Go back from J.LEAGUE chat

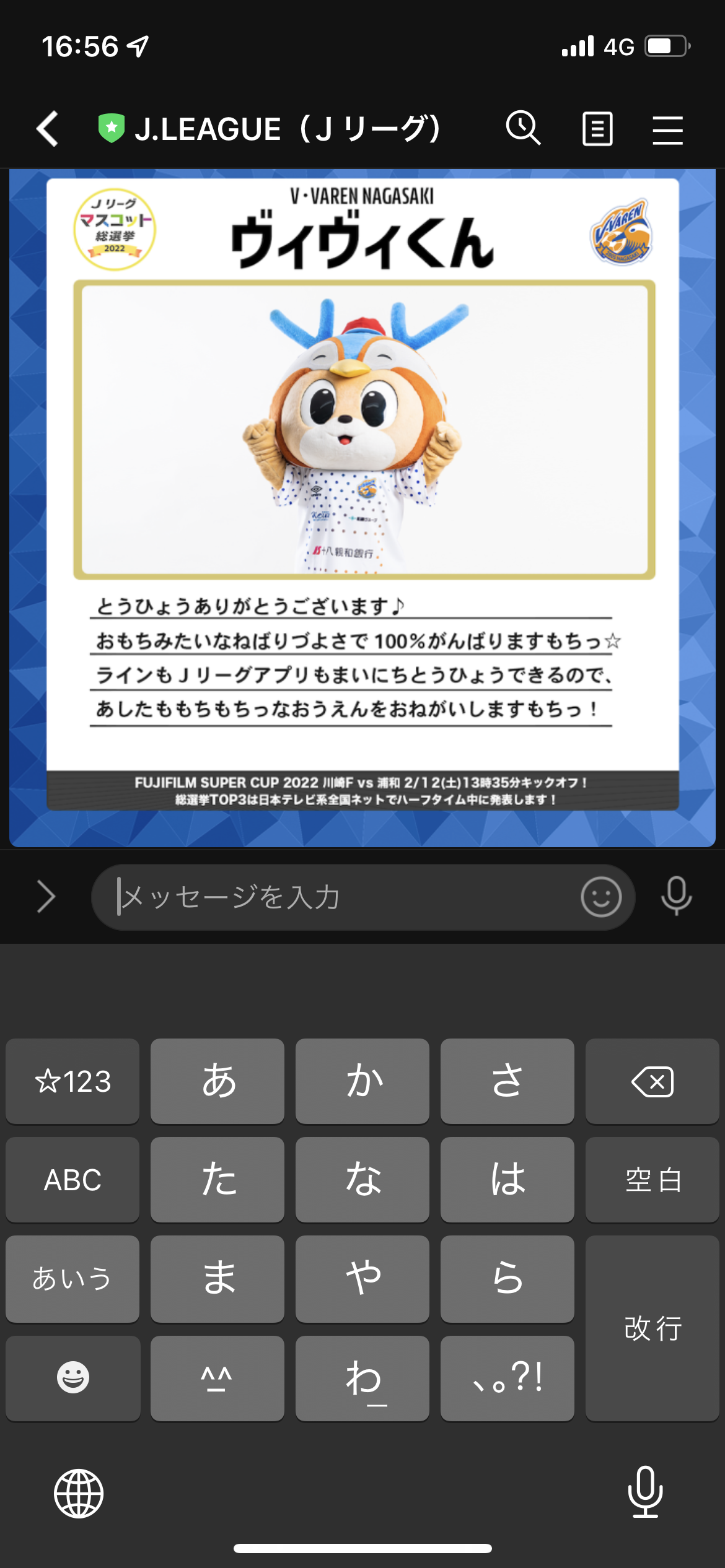(x=48, y=129)
